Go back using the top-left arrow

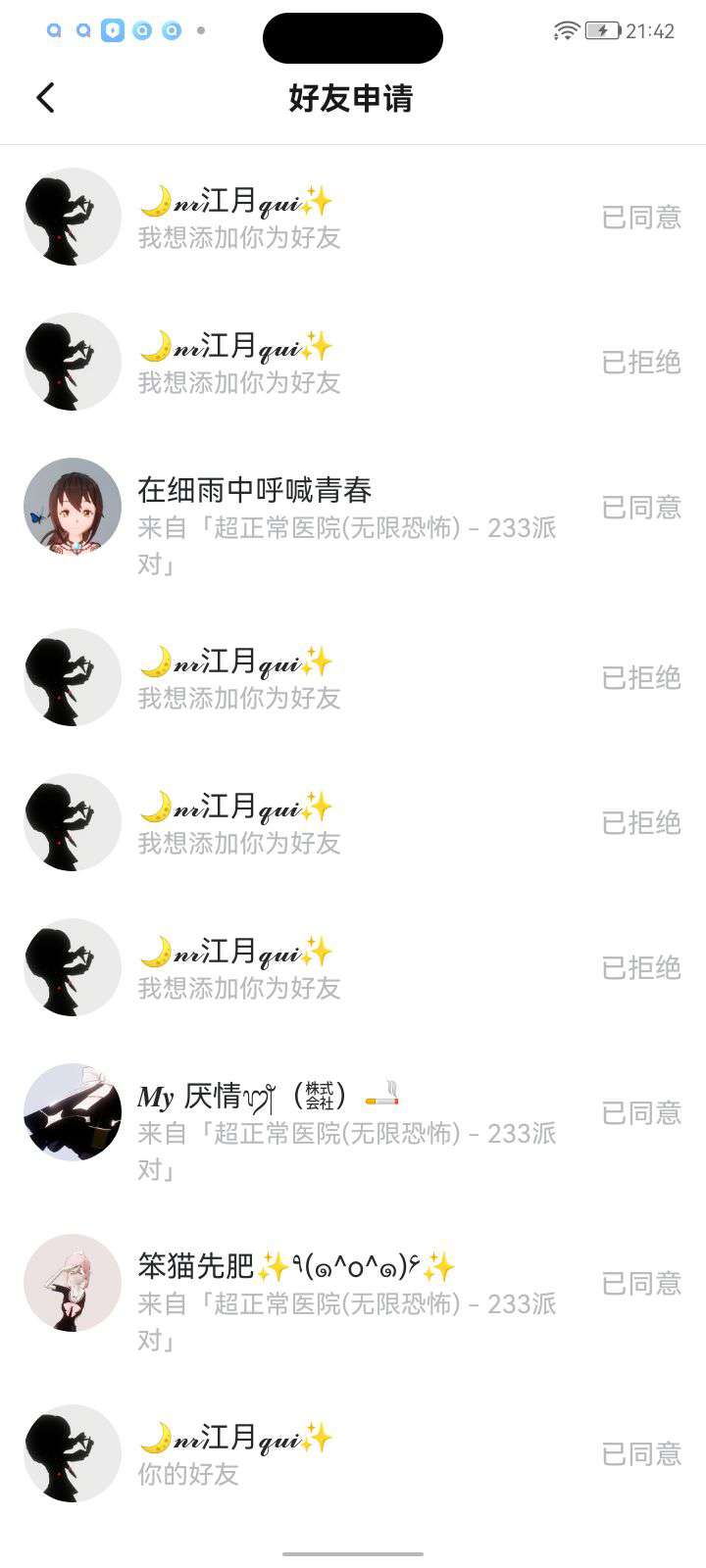[x=45, y=97]
